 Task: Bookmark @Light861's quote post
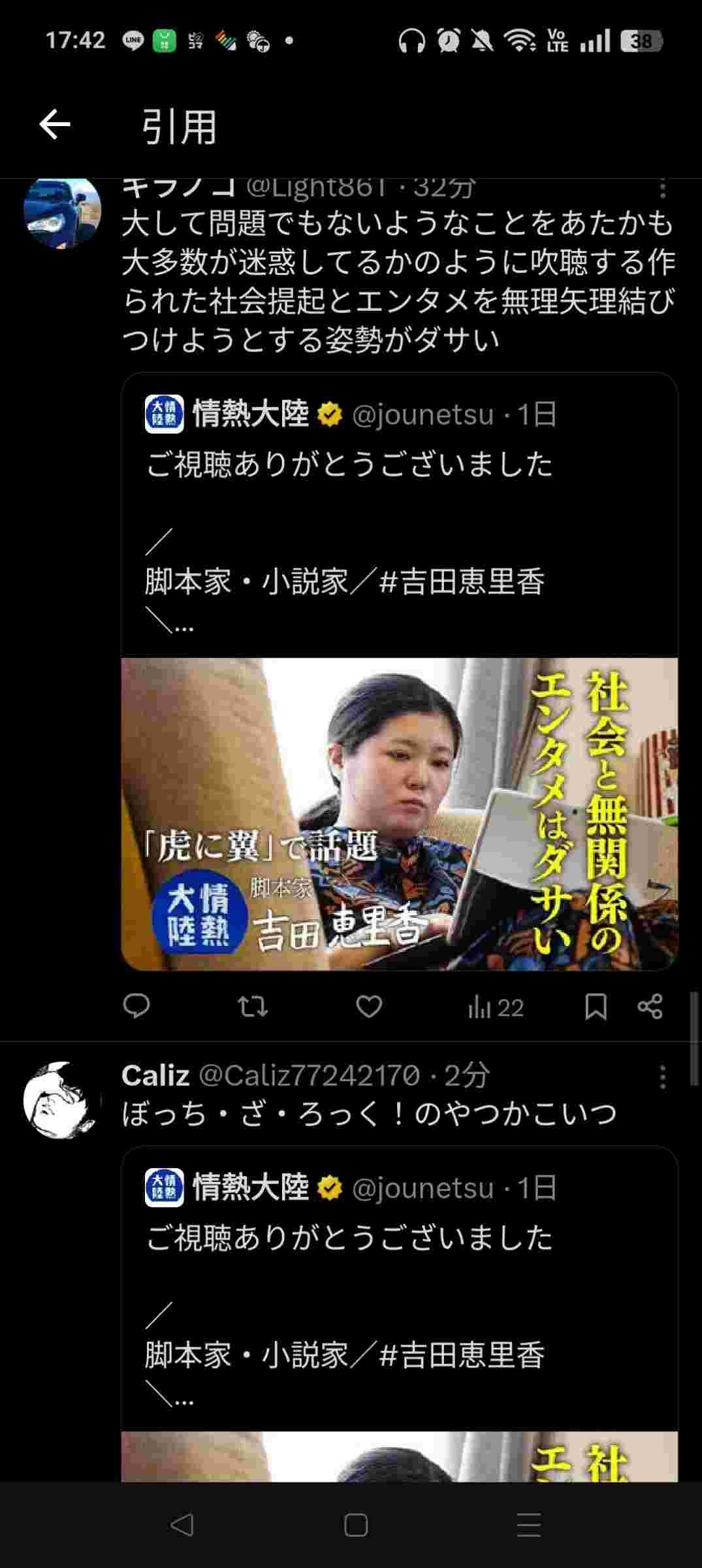pyautogui.click(x=596, y=1006)
